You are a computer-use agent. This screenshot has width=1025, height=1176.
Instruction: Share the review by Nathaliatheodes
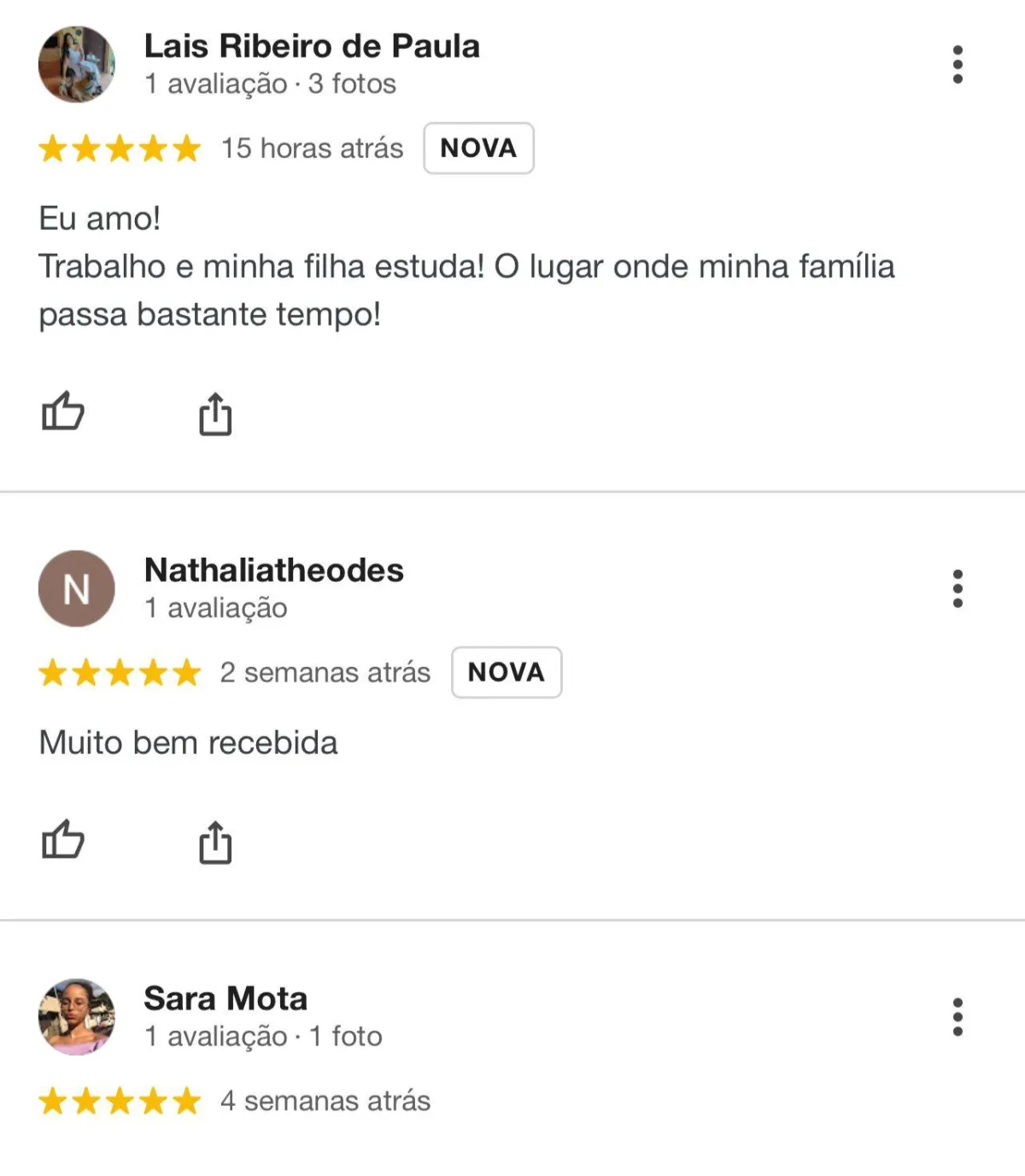tap(215, 842)
